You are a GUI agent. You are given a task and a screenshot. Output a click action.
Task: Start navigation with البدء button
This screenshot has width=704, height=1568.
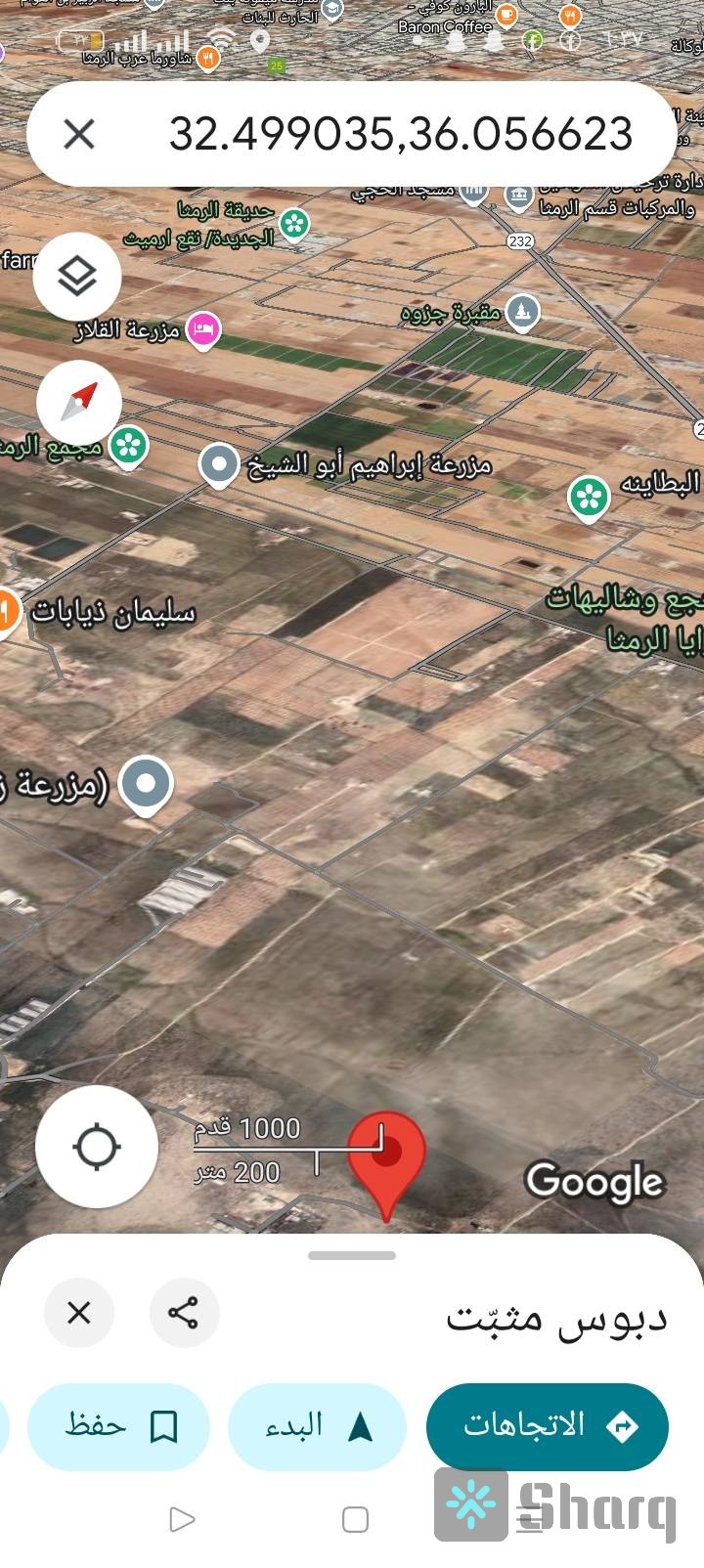317,1426
